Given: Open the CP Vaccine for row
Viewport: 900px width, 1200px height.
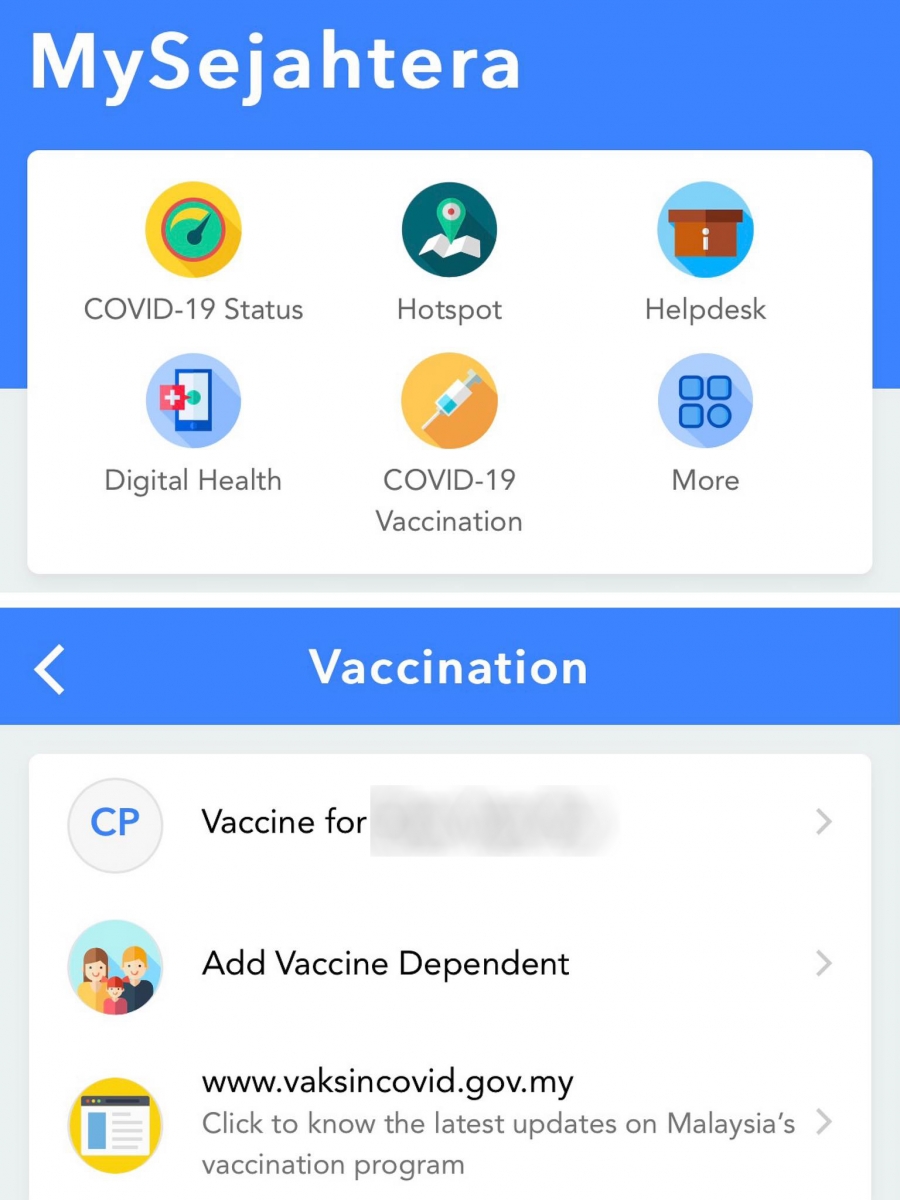Looking at the screenshot, I should pos(450,823).
